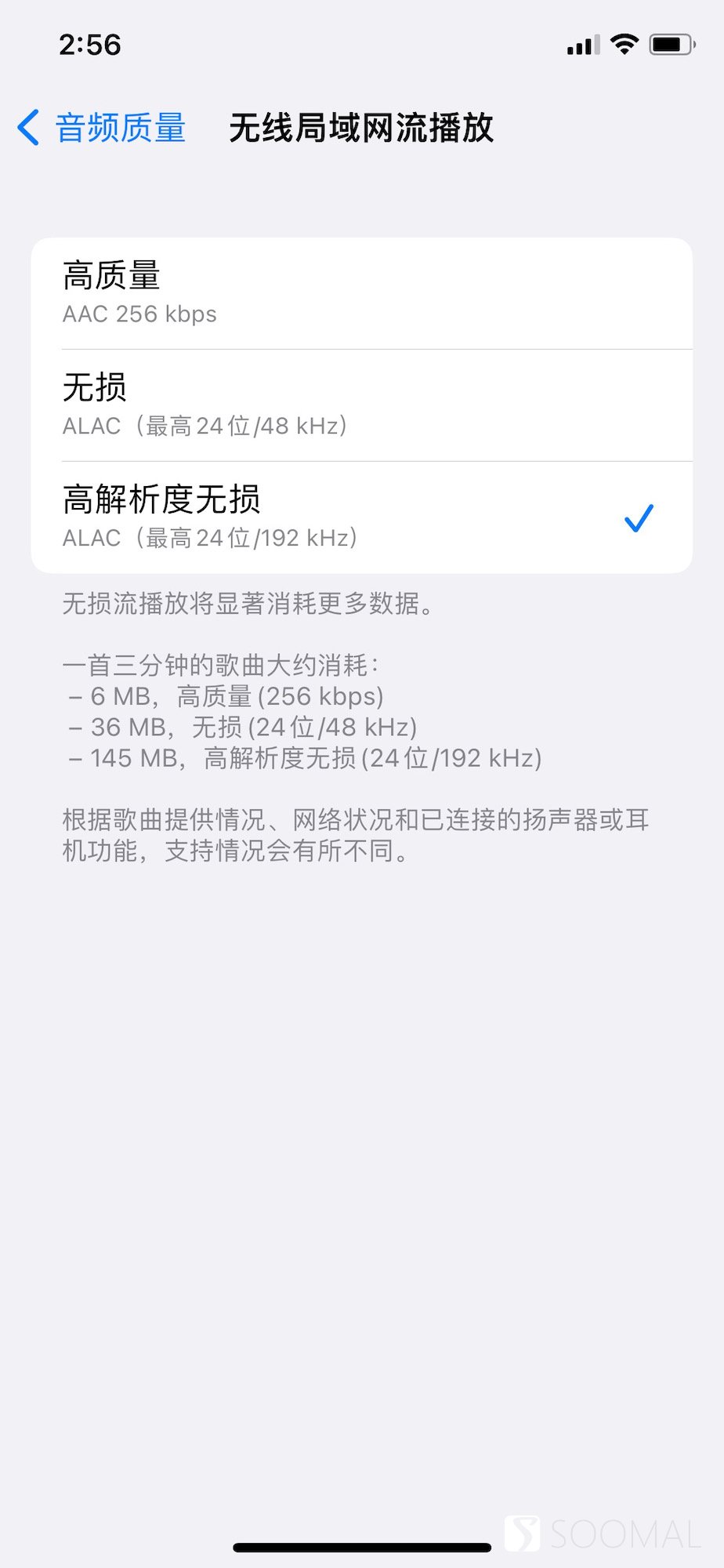Select the 高解析度无损 option

pos(362,516)
